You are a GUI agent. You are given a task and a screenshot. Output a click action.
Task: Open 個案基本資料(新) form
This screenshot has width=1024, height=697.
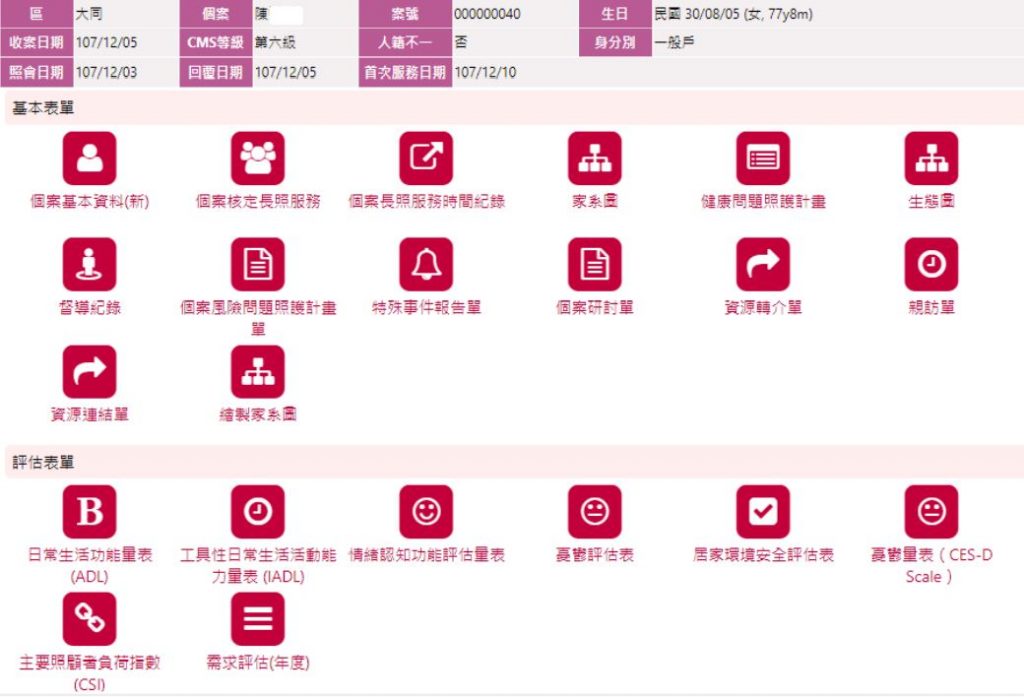point(90,159)
